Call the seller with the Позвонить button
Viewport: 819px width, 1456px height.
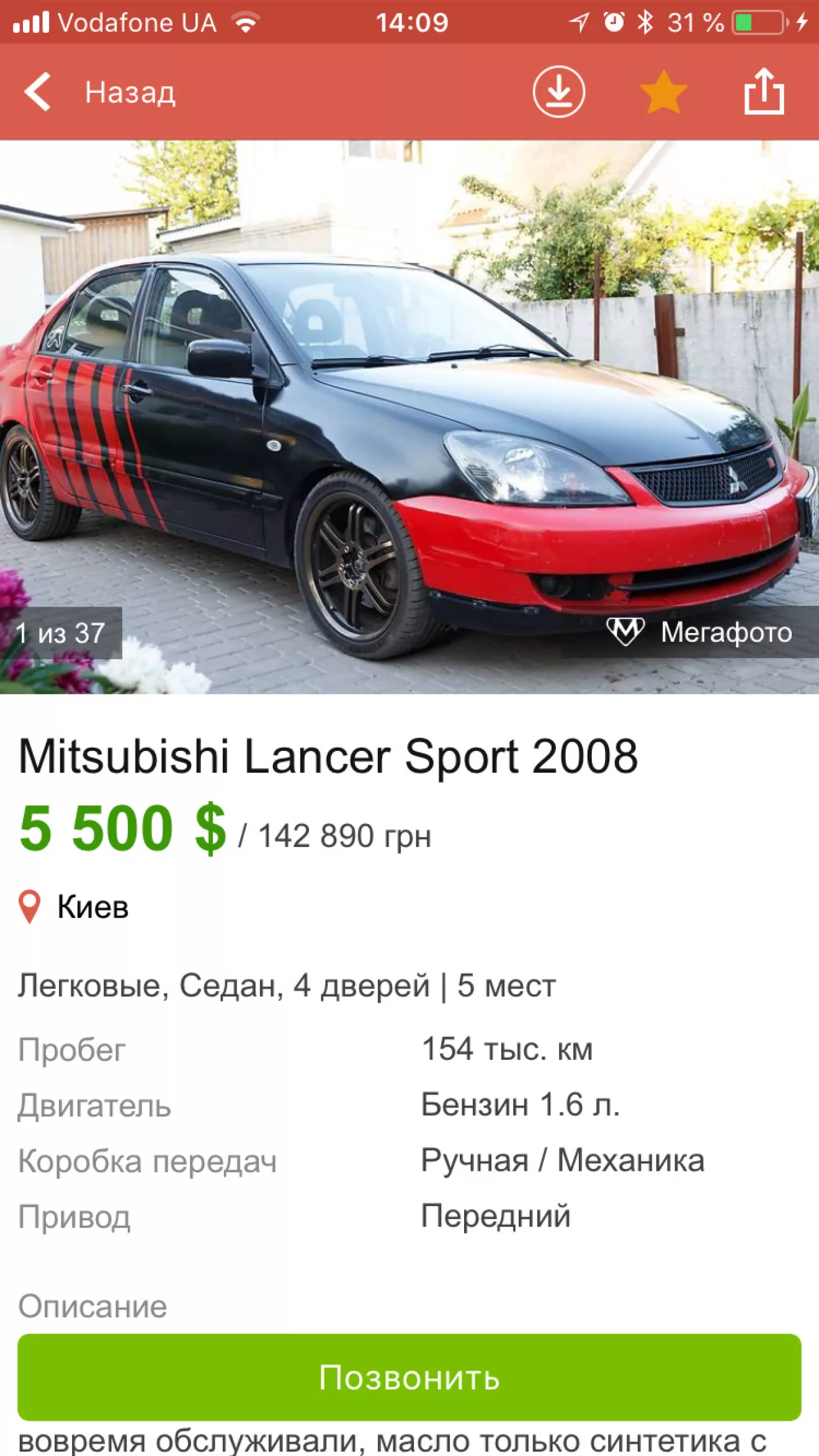coord(409,1378)
